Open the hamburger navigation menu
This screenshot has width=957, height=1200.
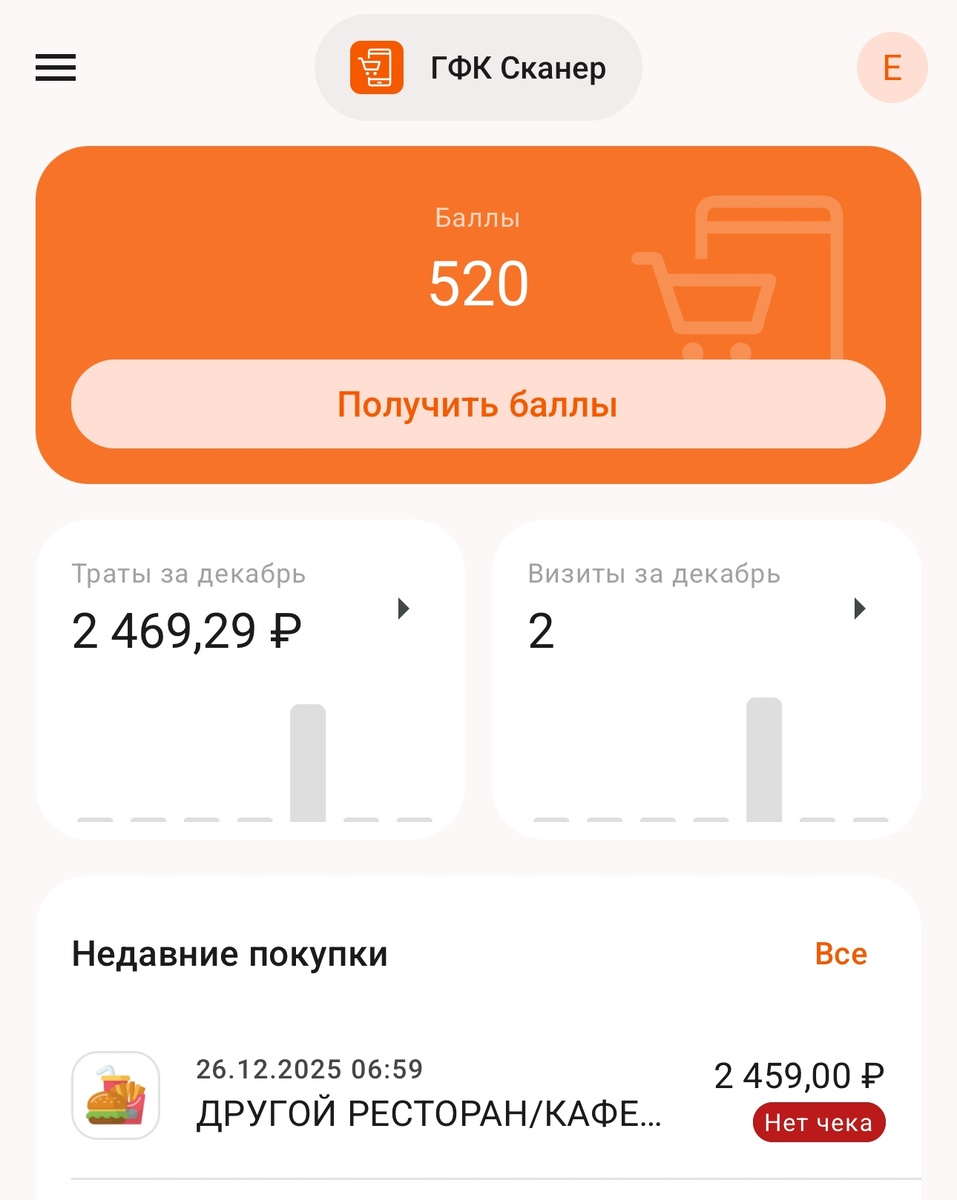(x=55, y=67)
